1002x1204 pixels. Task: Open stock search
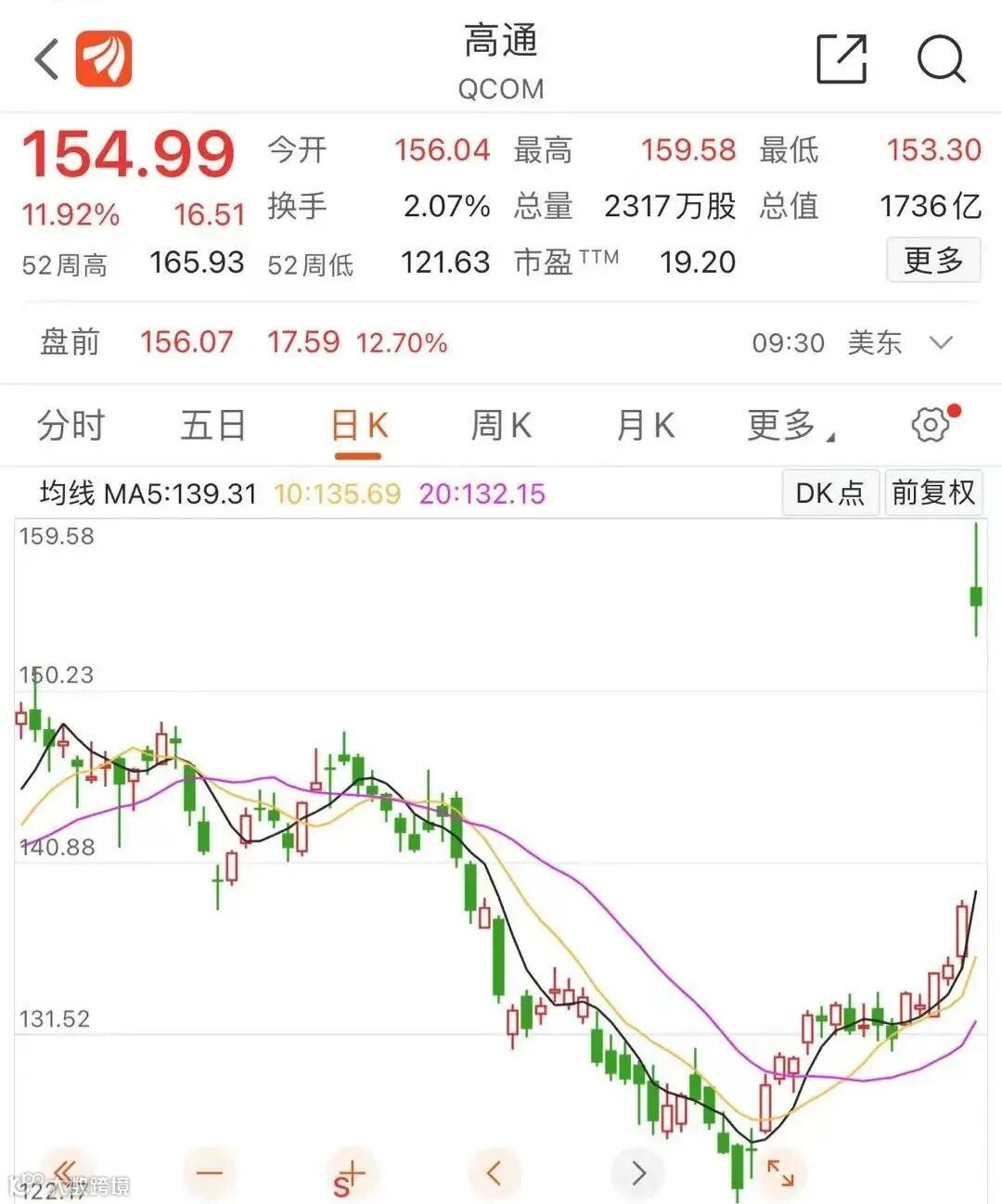point(941,59)
